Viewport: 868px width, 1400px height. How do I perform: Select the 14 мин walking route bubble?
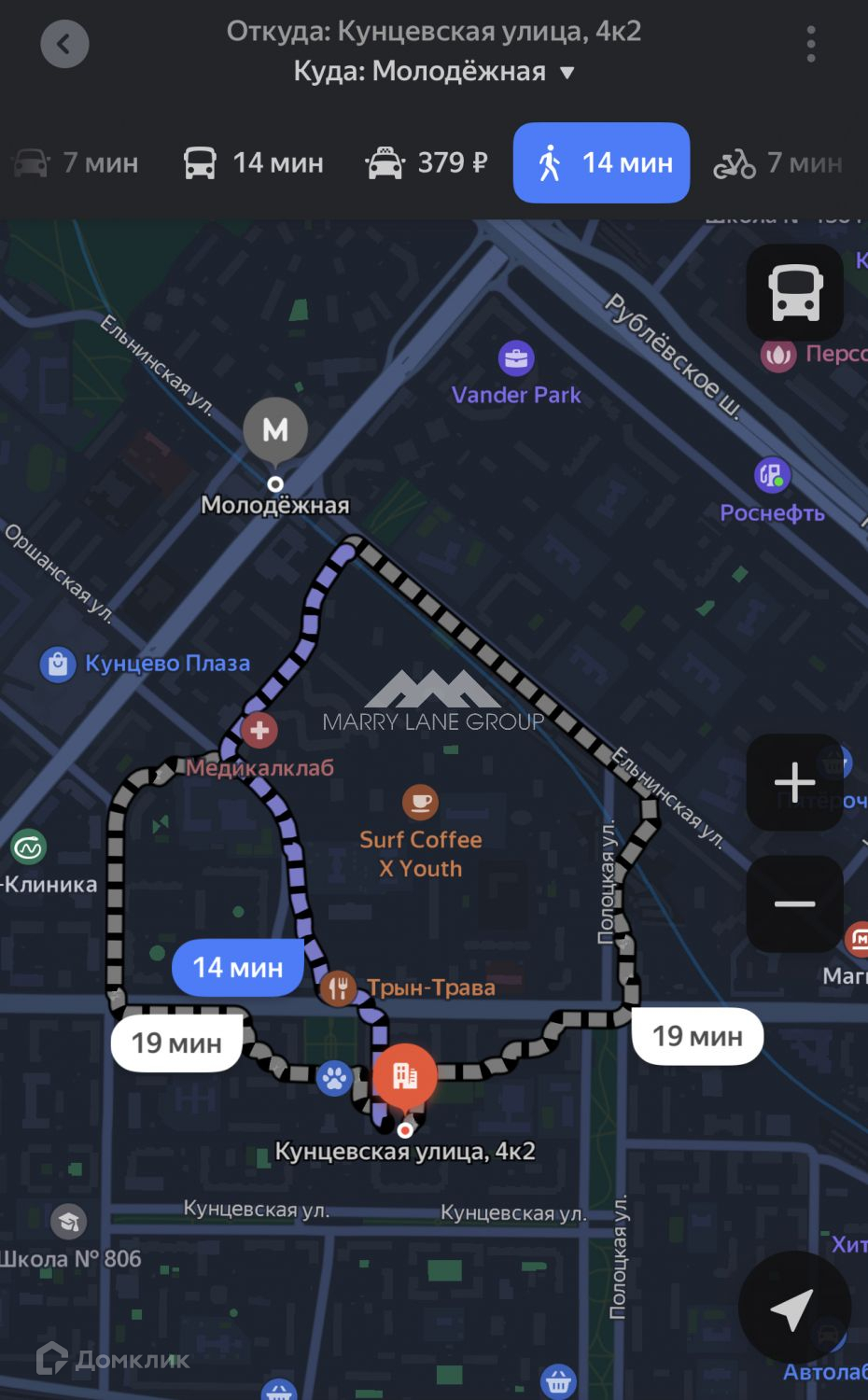(237, 967)
